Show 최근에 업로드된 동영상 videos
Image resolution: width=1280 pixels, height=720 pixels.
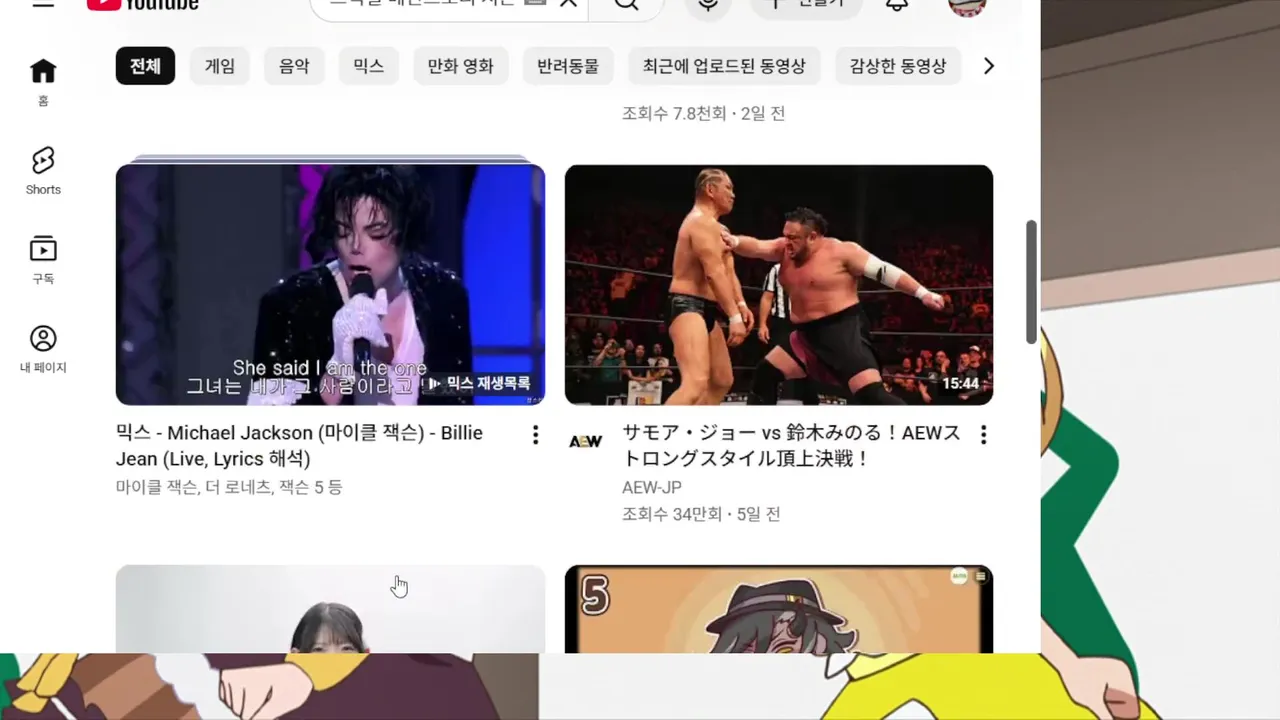724,66
